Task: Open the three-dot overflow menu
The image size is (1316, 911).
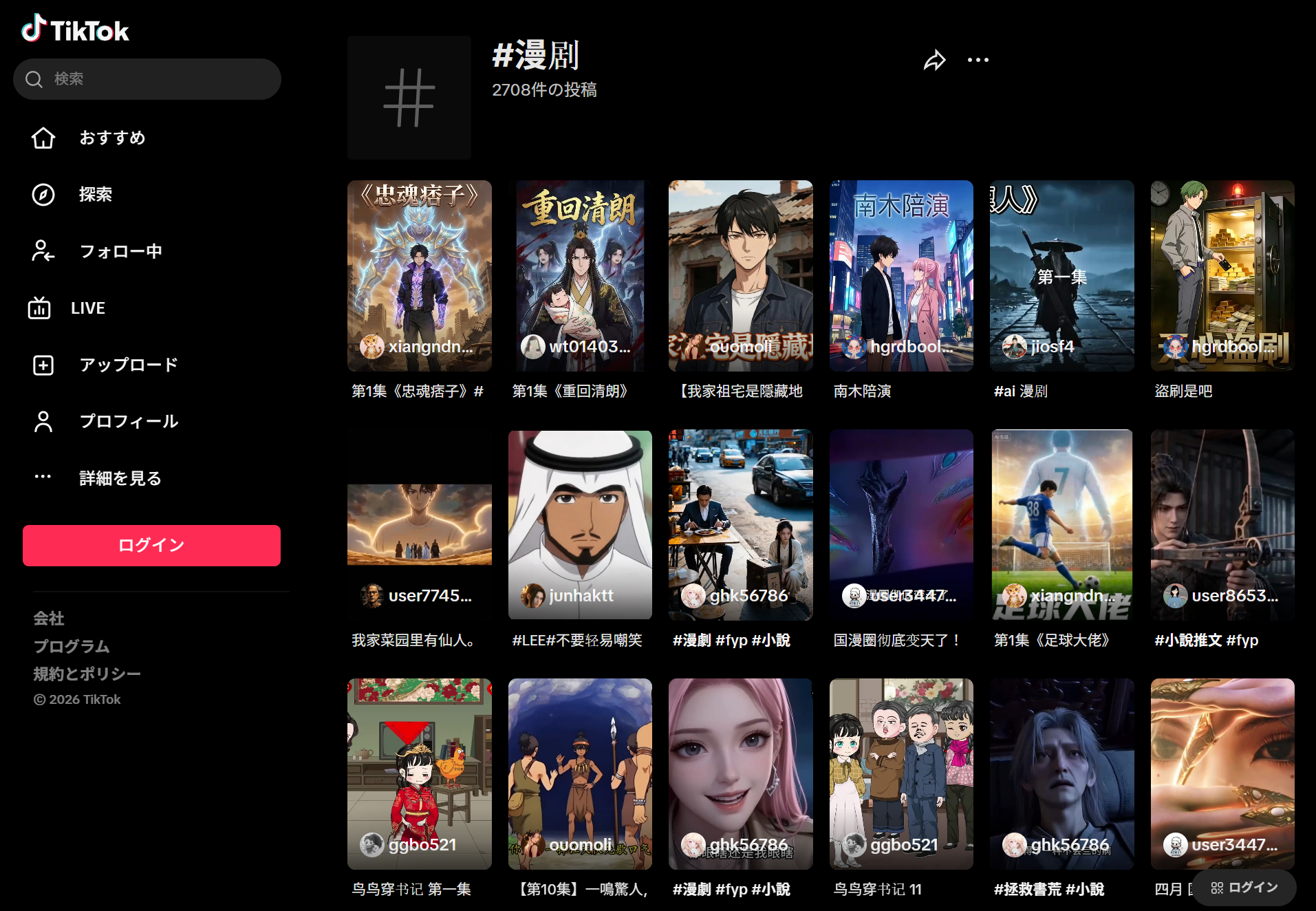Action: click(978, 61)
